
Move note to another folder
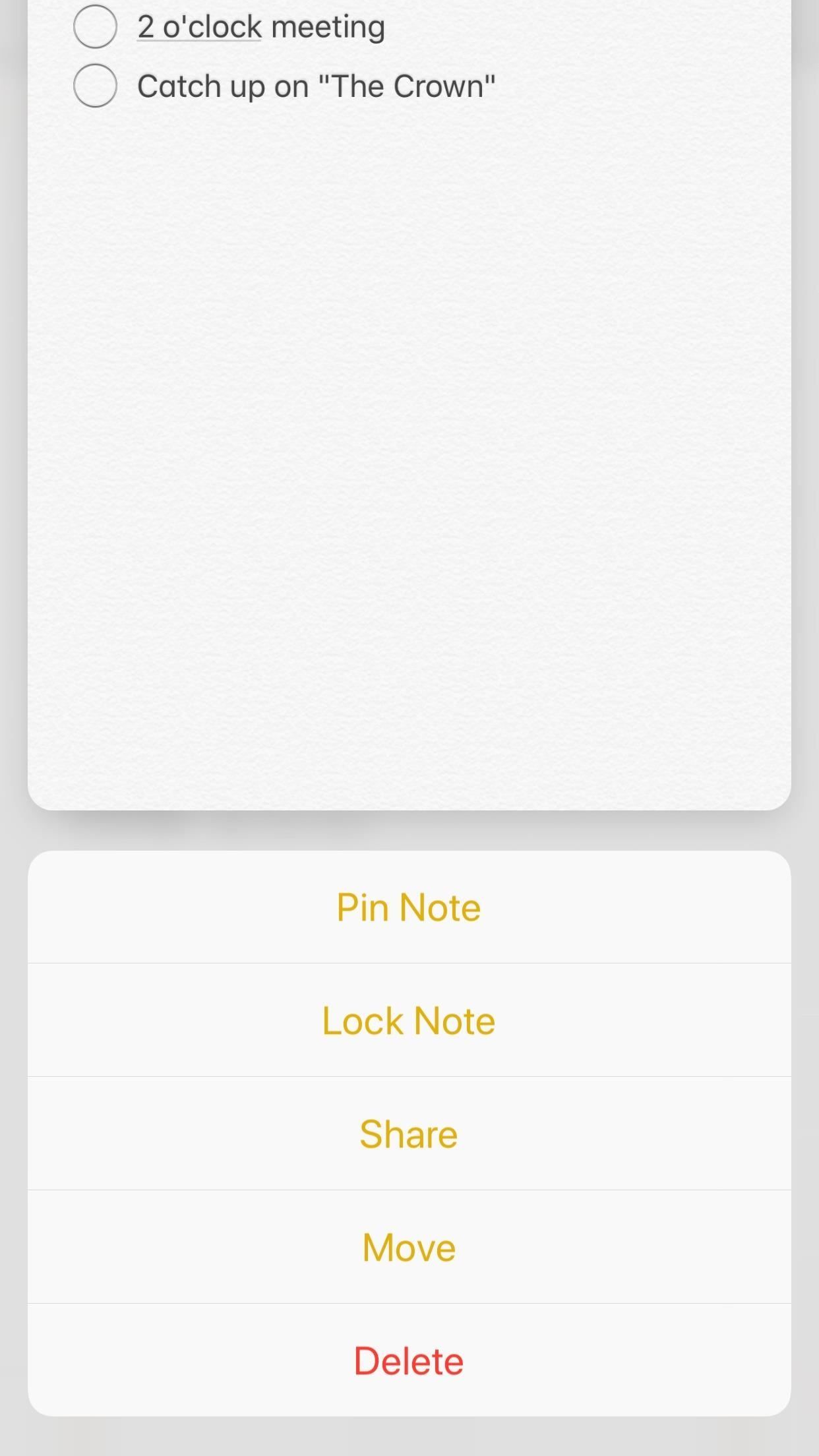pos(409,1248)
